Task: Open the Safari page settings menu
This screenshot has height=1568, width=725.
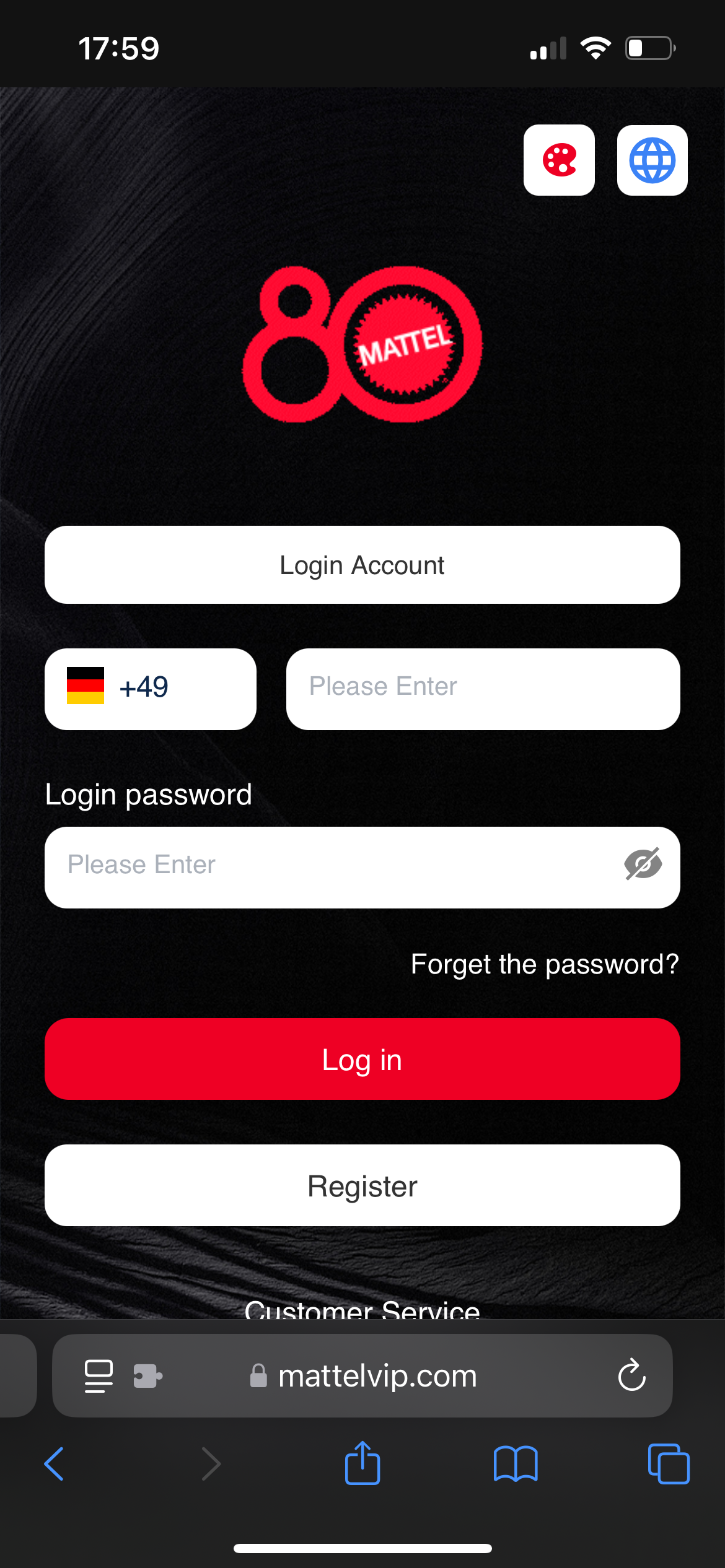Action: 99,1376
